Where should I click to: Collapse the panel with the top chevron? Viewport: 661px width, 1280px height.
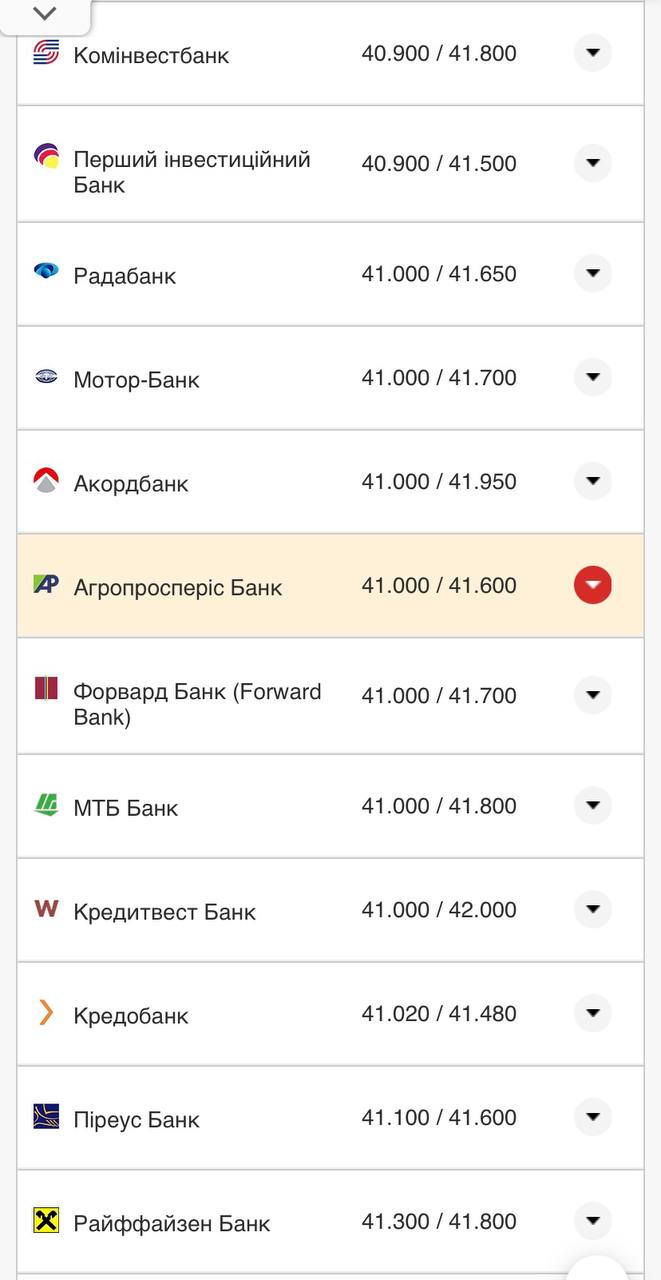(x=45, y=14)
